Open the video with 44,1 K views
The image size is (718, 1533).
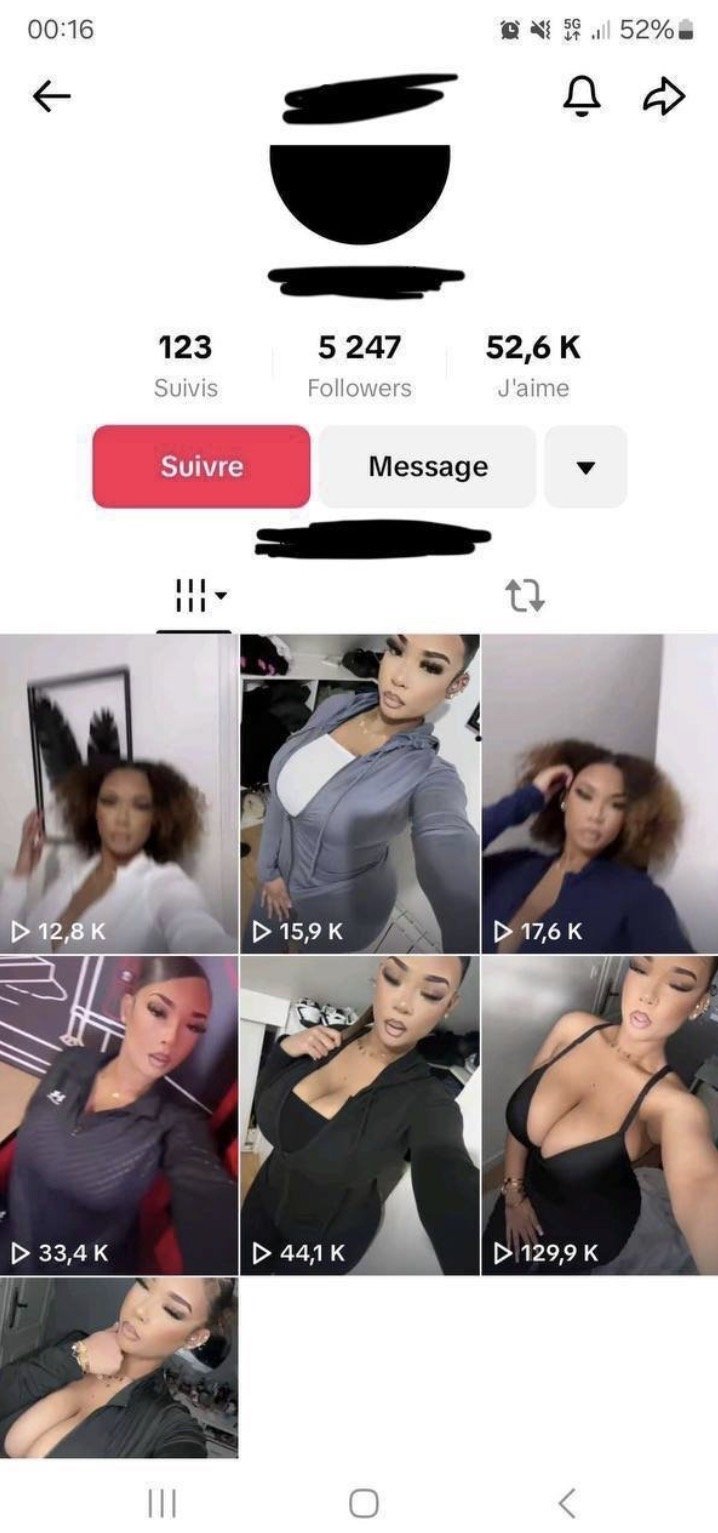pos(359,1114)
